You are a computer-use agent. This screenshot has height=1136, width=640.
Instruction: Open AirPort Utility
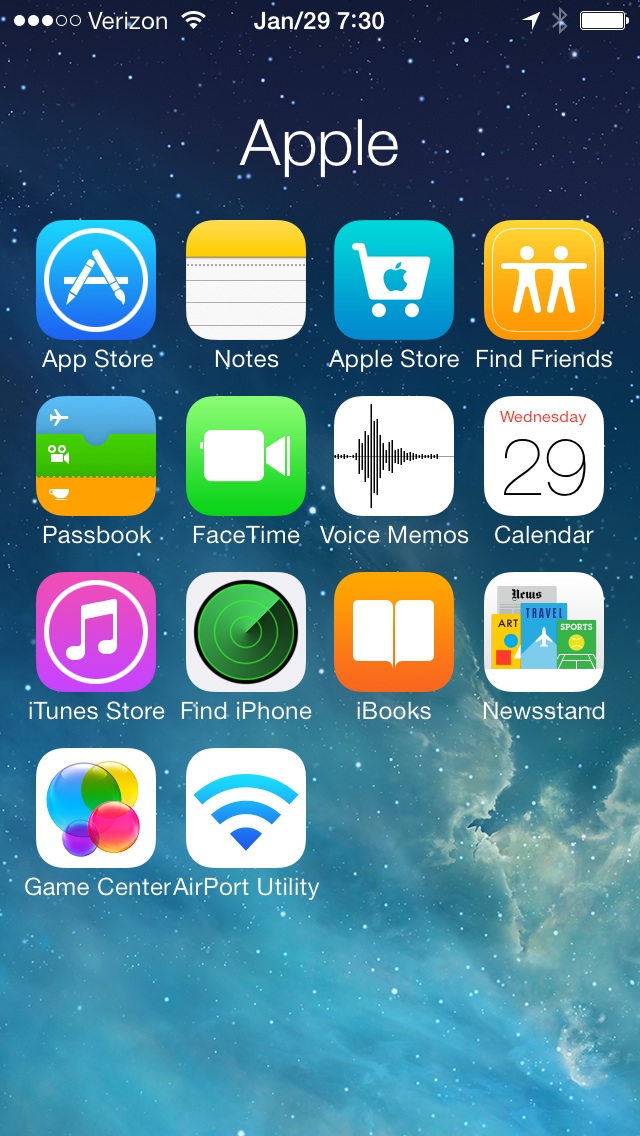coord(246,808)
